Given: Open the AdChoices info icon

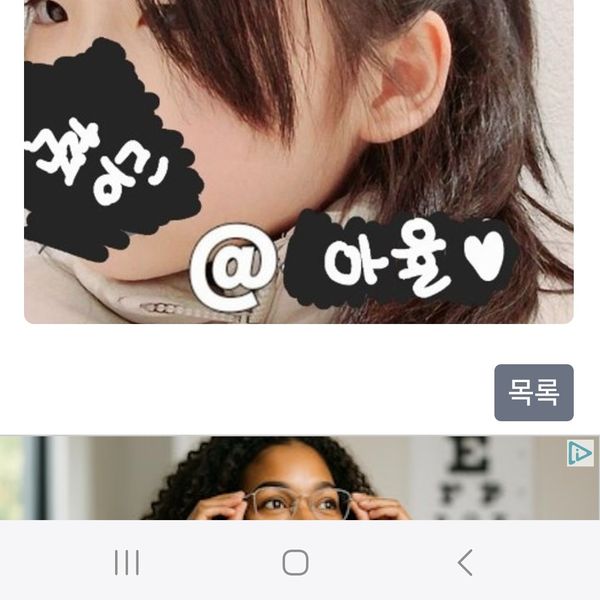Looking at the screenshot, I should 580,453.
